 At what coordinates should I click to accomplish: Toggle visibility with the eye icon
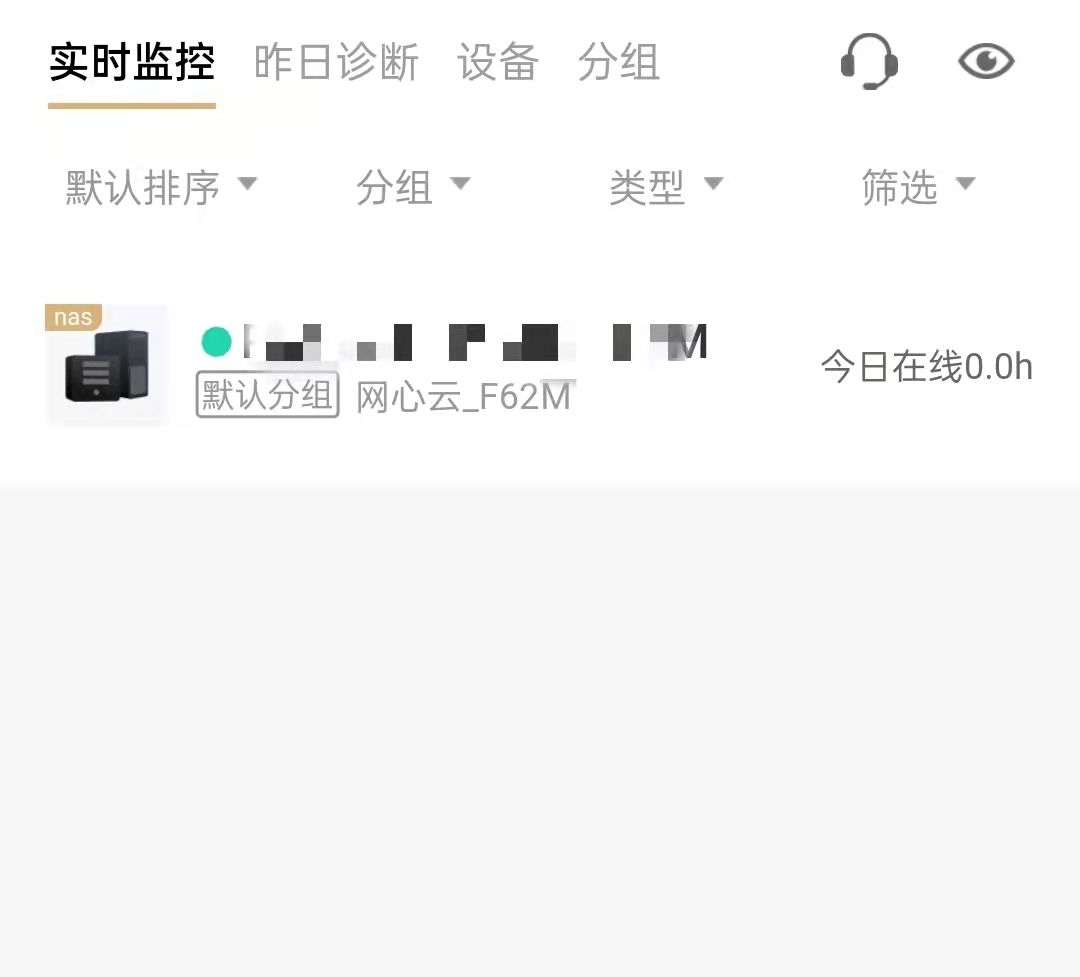(x=986, y=62)
